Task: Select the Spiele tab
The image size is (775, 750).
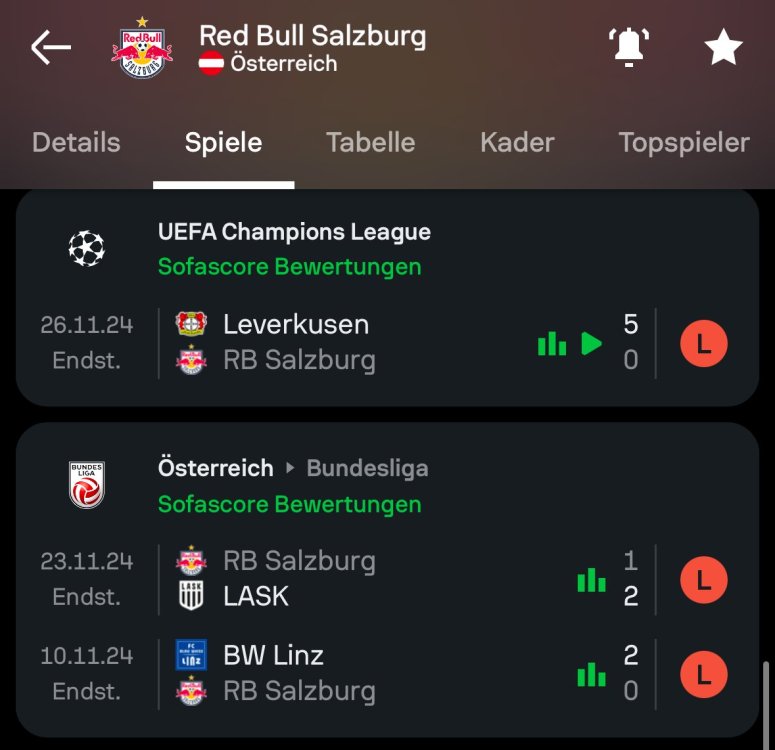Action: [223, 142]
